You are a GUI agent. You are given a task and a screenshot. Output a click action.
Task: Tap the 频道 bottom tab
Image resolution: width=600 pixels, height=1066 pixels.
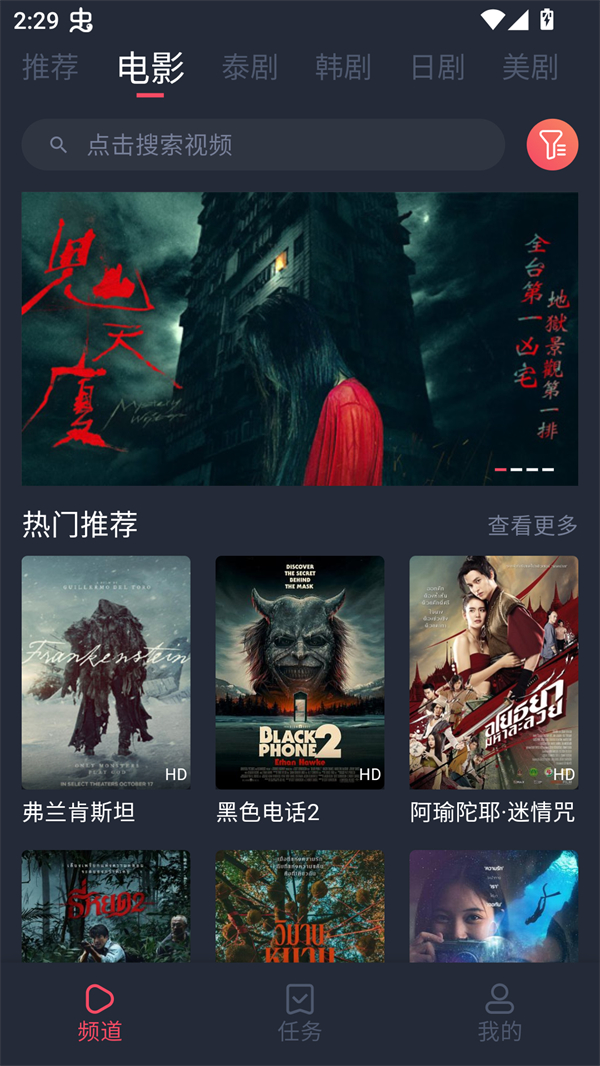pos(100,1012)
